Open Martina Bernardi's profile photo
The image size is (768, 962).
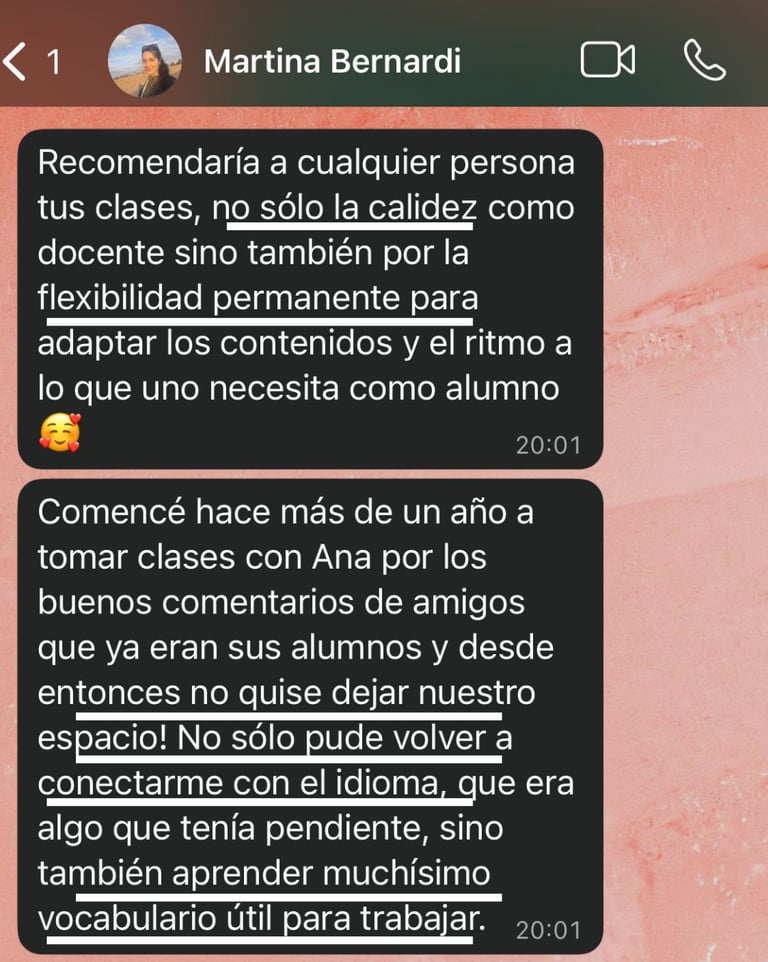click(x=145, y=61)
